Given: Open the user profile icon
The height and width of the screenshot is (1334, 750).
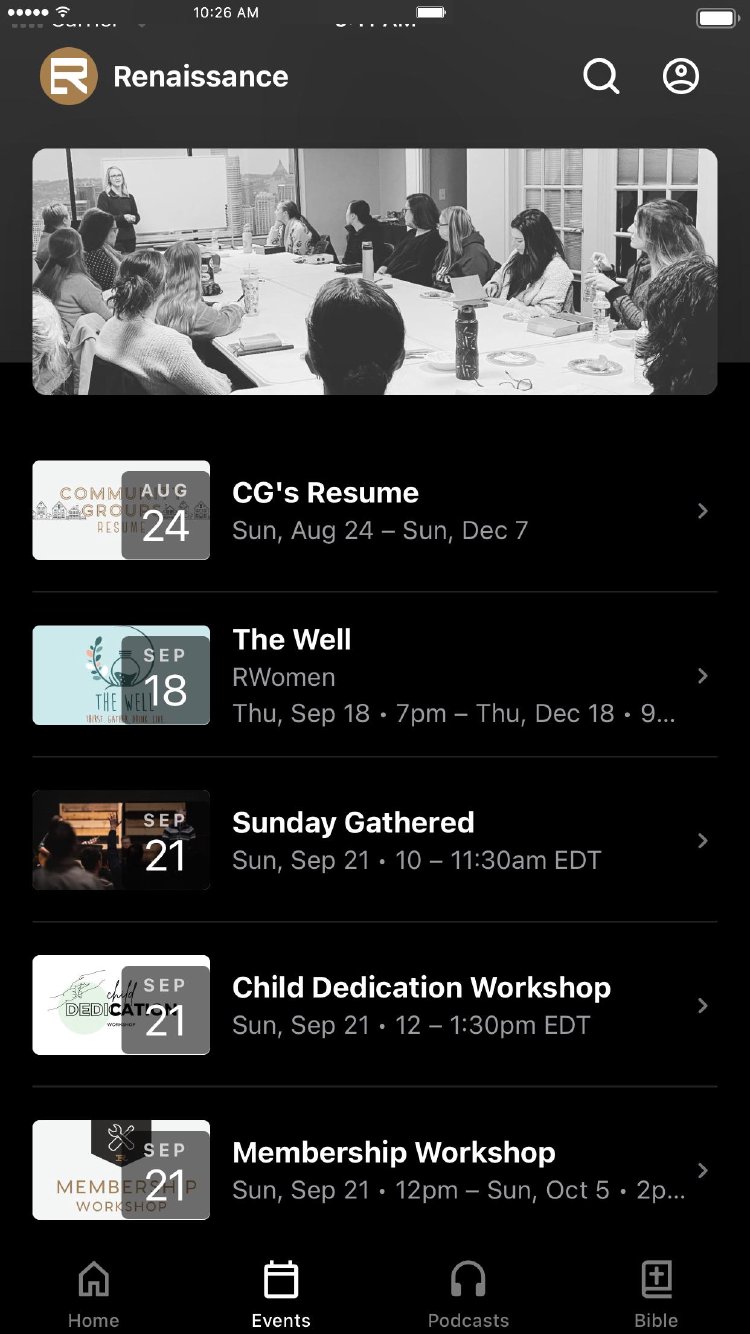Looking at the screenshot, I should [x=681, y=76].
